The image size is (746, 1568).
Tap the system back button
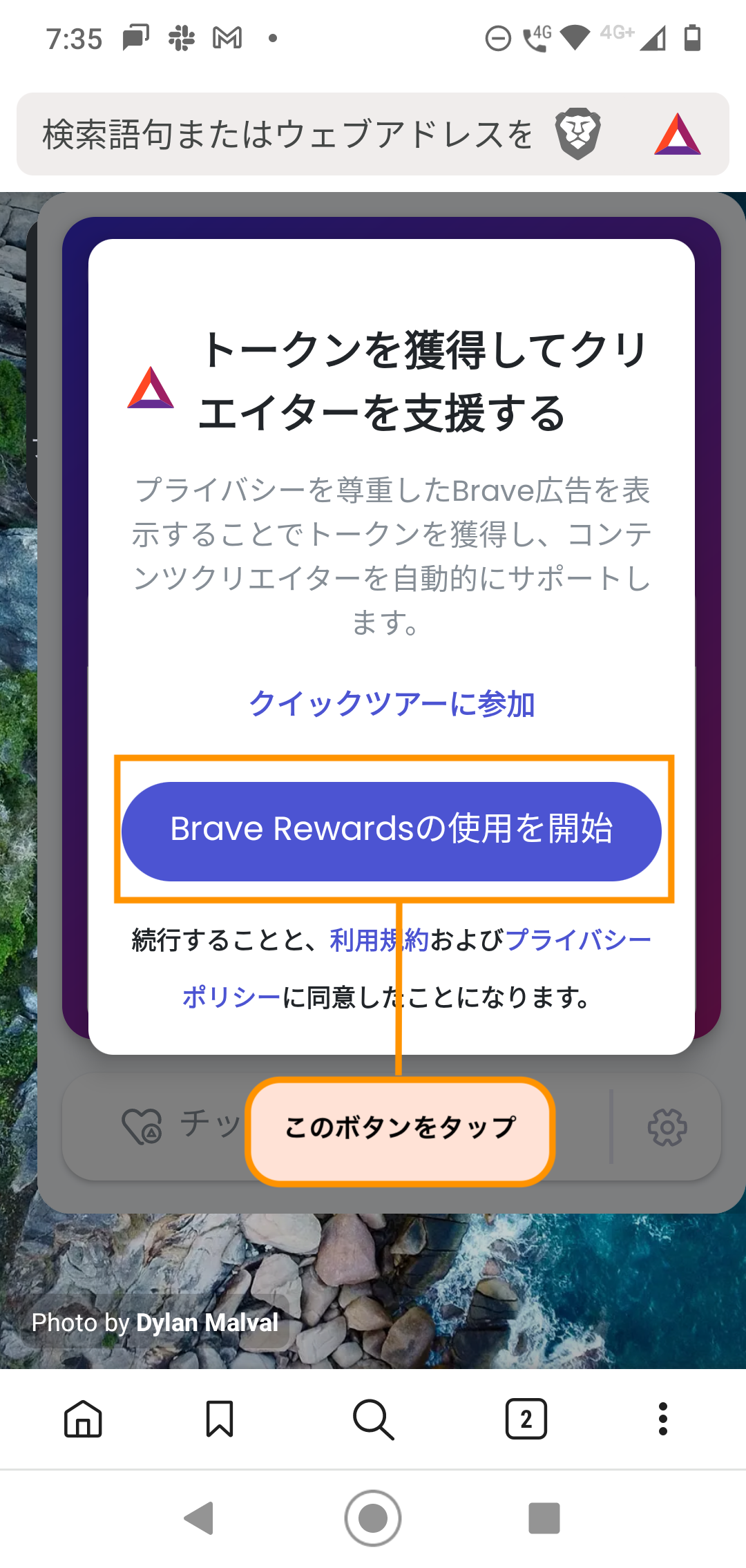(x=199, y=1518)
